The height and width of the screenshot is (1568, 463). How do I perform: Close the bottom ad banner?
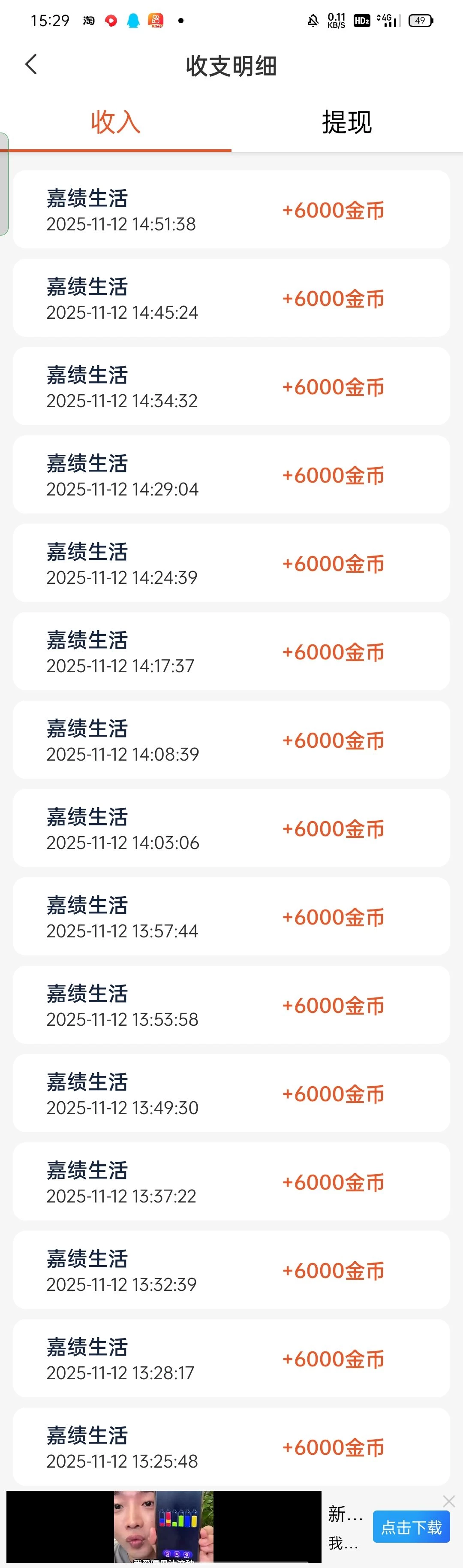pos(449,1501)
